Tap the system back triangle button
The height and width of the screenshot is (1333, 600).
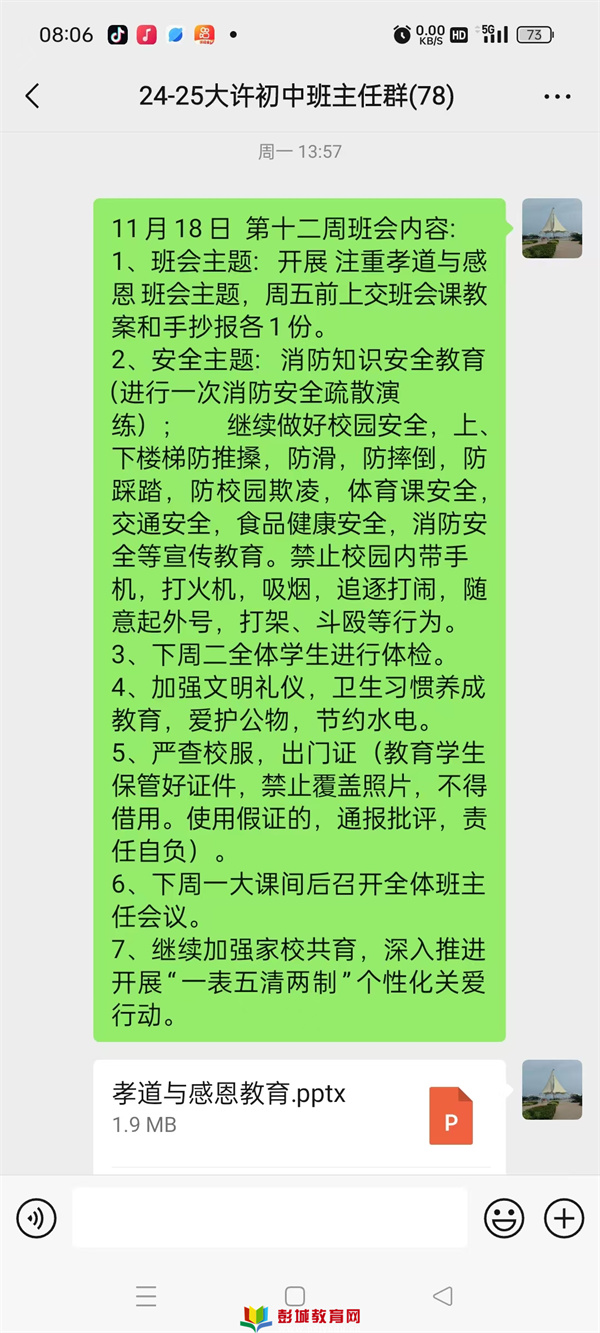pyautogui.click(x=443, y=1296)
